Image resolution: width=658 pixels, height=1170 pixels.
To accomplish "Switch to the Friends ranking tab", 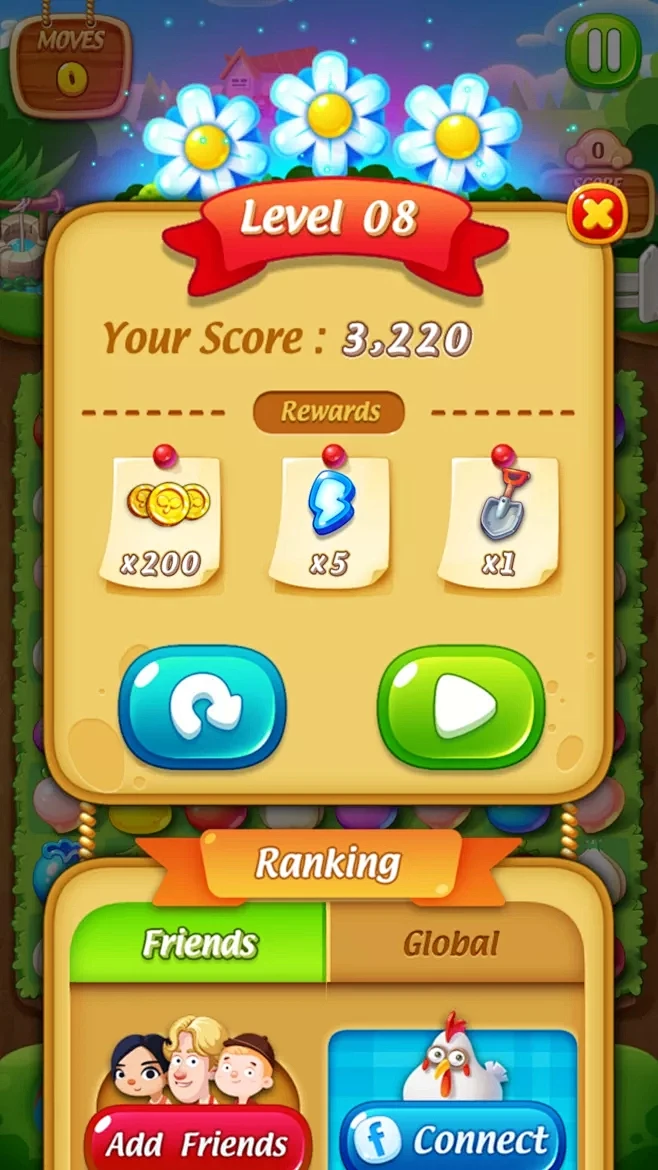I will pos(198,942).
